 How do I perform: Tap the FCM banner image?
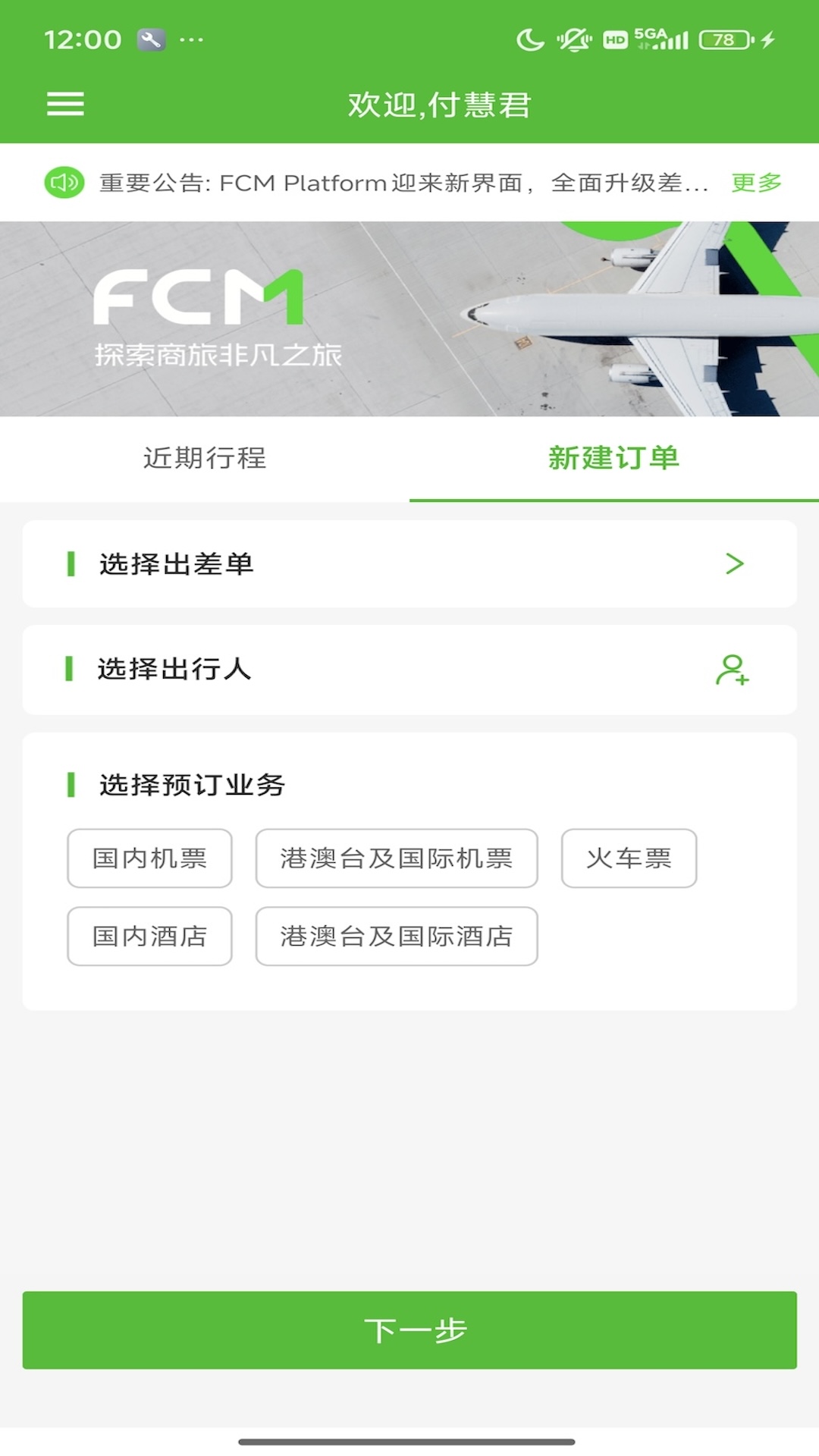click(x=409, y=318)
